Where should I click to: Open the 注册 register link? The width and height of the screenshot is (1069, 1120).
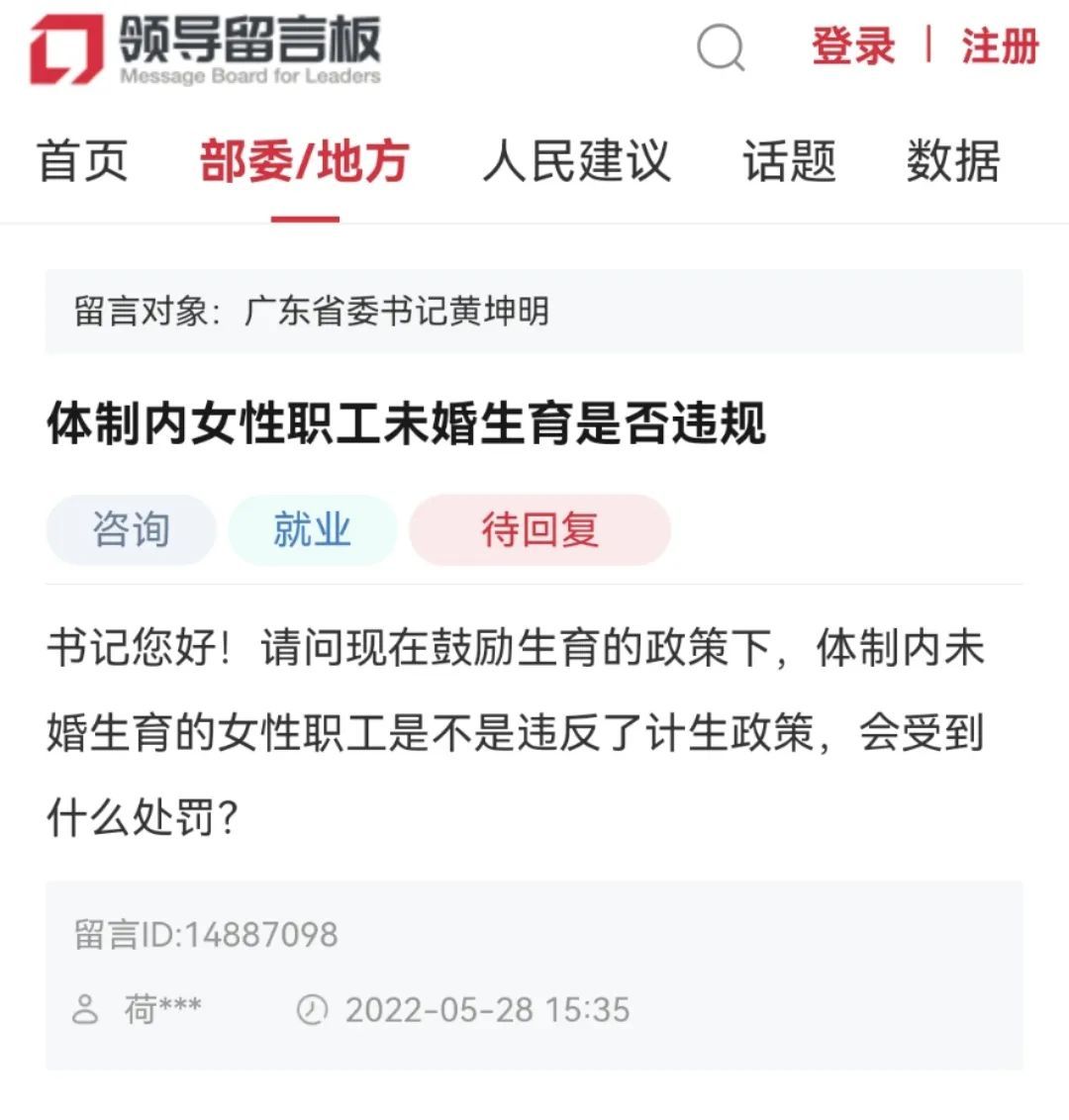point(1000,47)
